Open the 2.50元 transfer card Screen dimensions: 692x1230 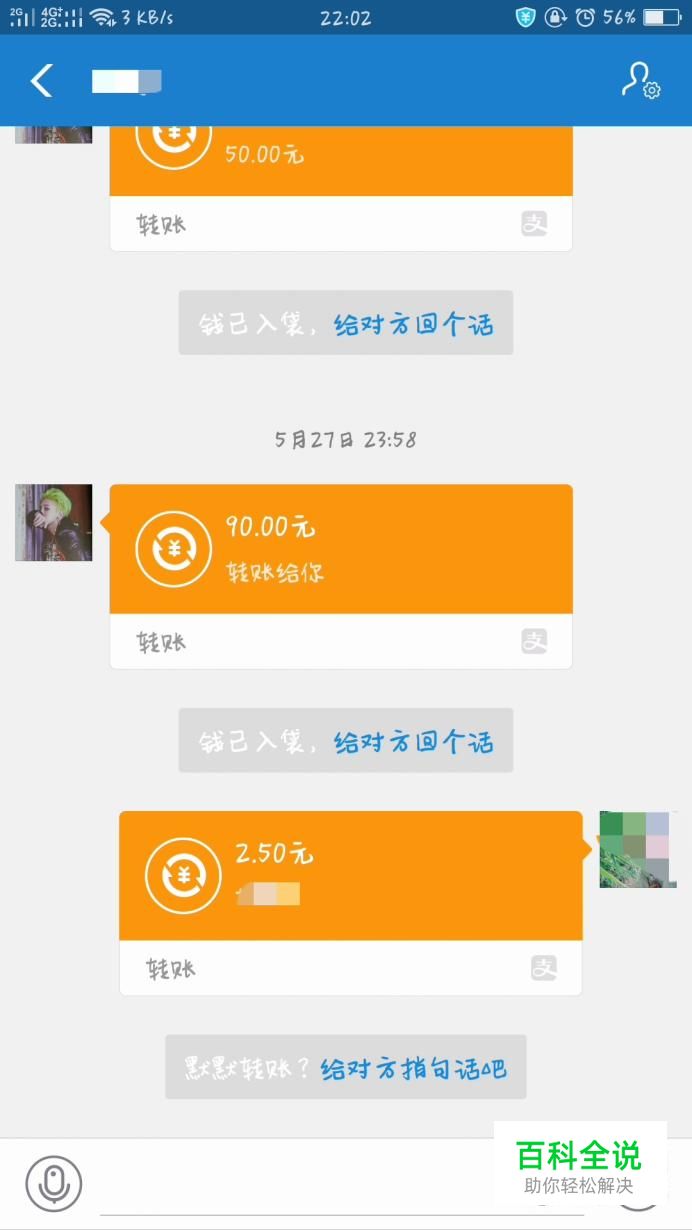(x=350, y=877)
